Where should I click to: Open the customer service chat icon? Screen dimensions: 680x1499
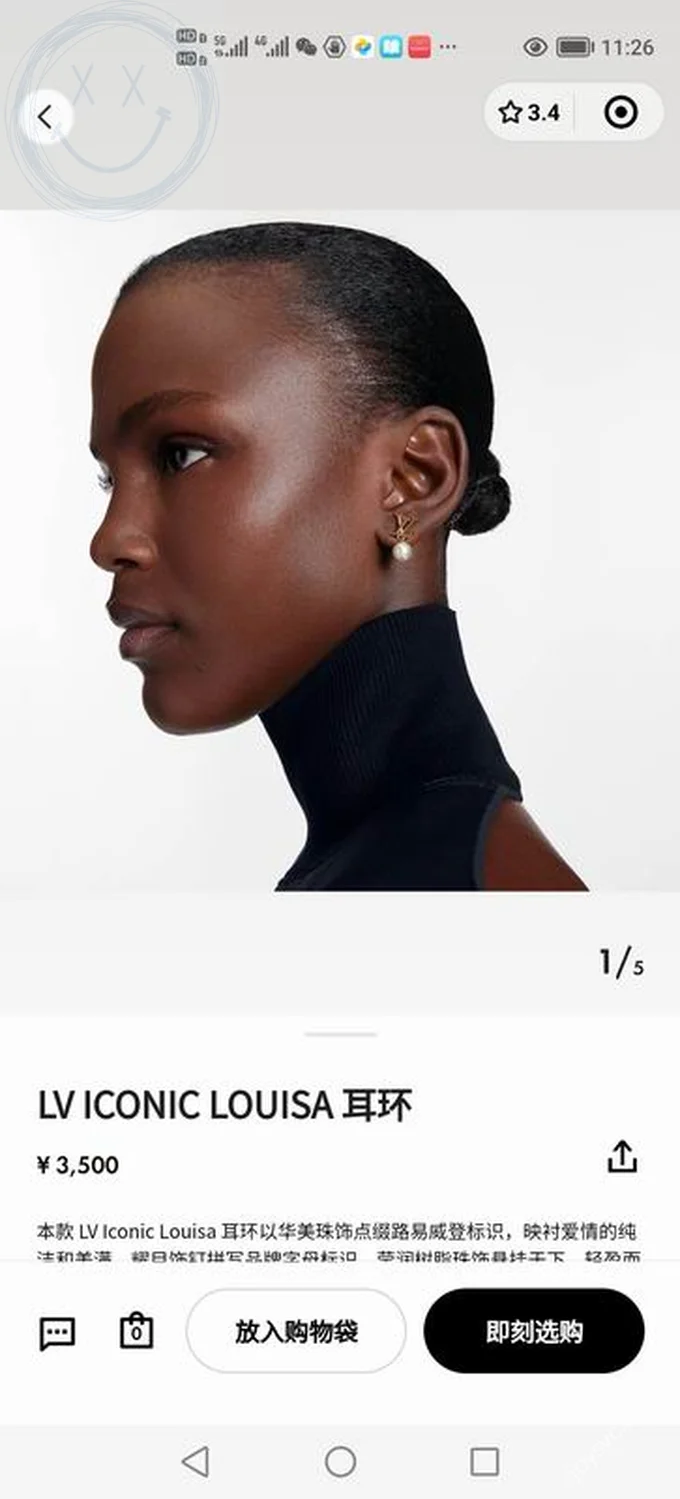(x=57, y=1332)
